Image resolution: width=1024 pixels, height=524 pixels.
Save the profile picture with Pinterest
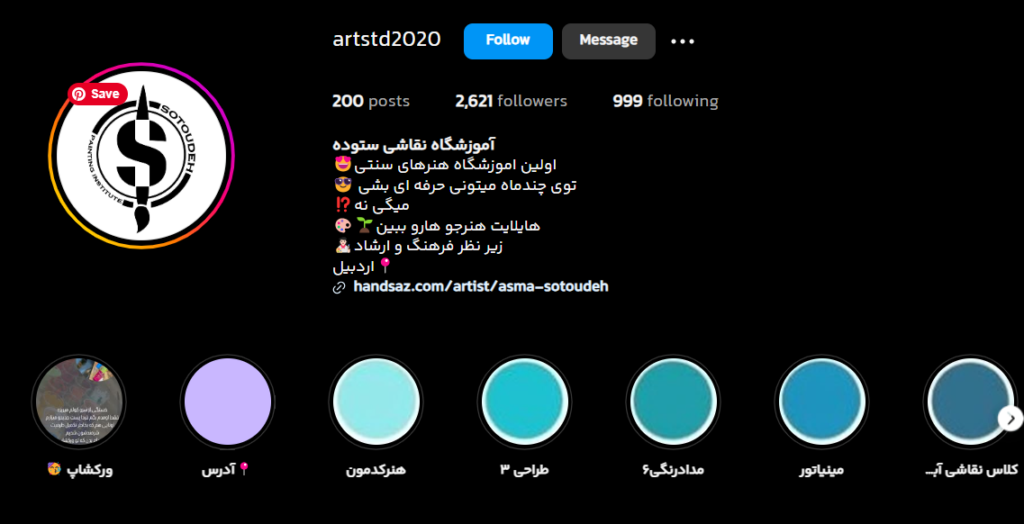[x=96, y=94]
